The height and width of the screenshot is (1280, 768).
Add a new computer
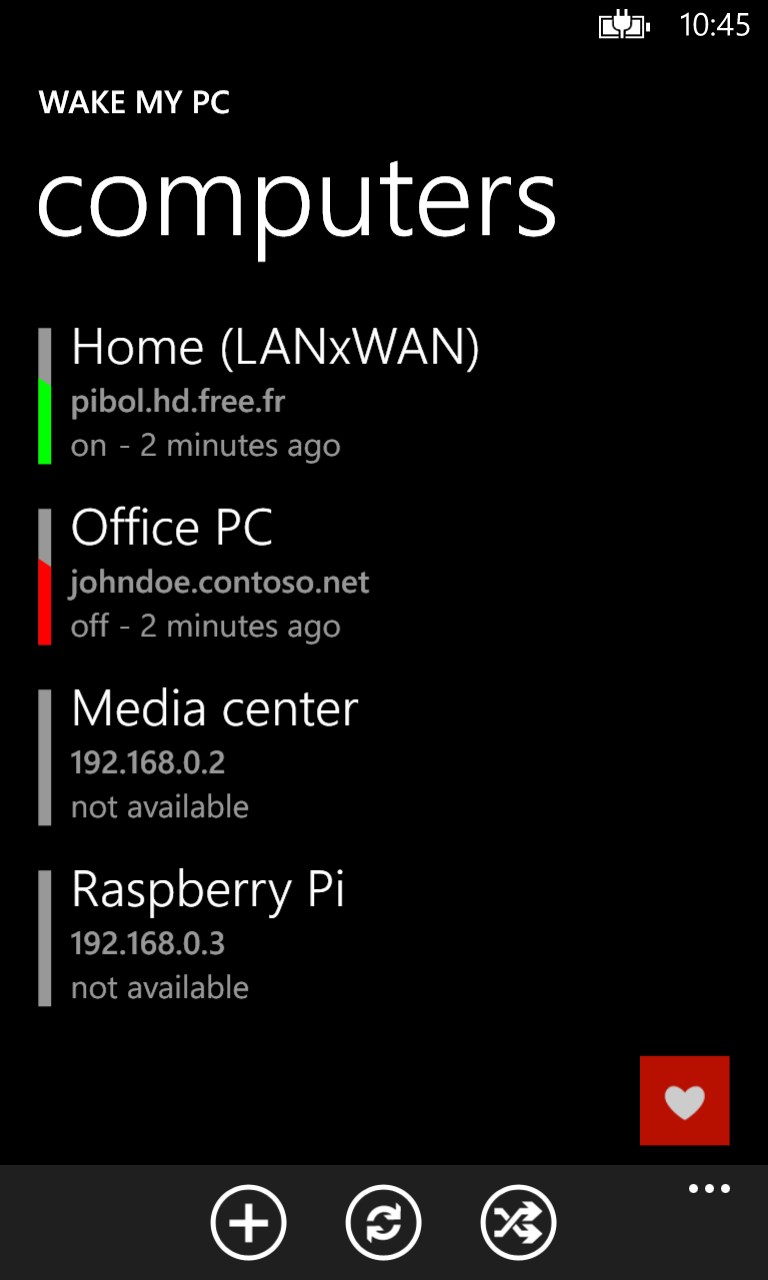pos(248,1222)
